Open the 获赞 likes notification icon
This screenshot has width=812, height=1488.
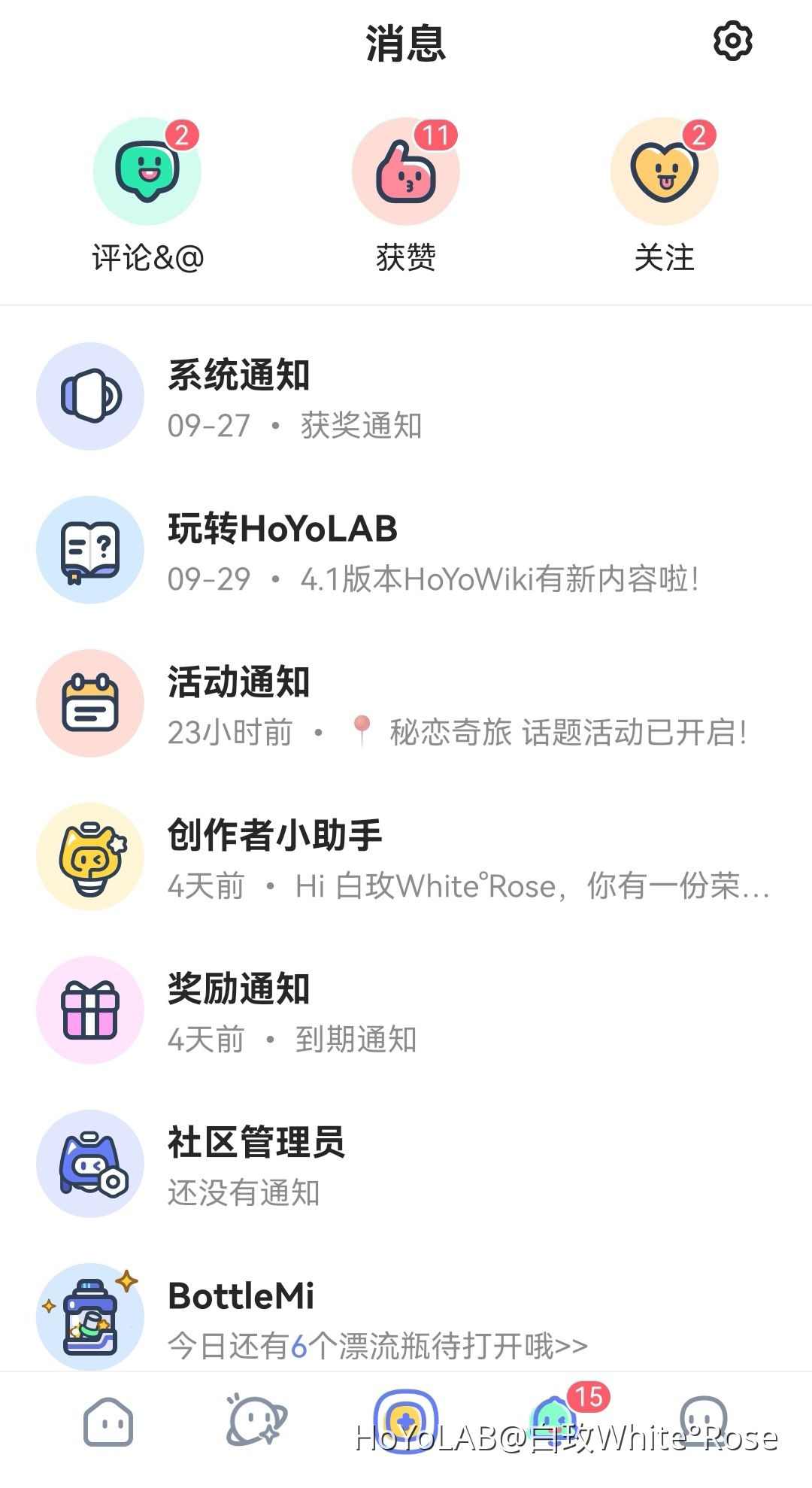pyautogui.click(x=406, y=172)
